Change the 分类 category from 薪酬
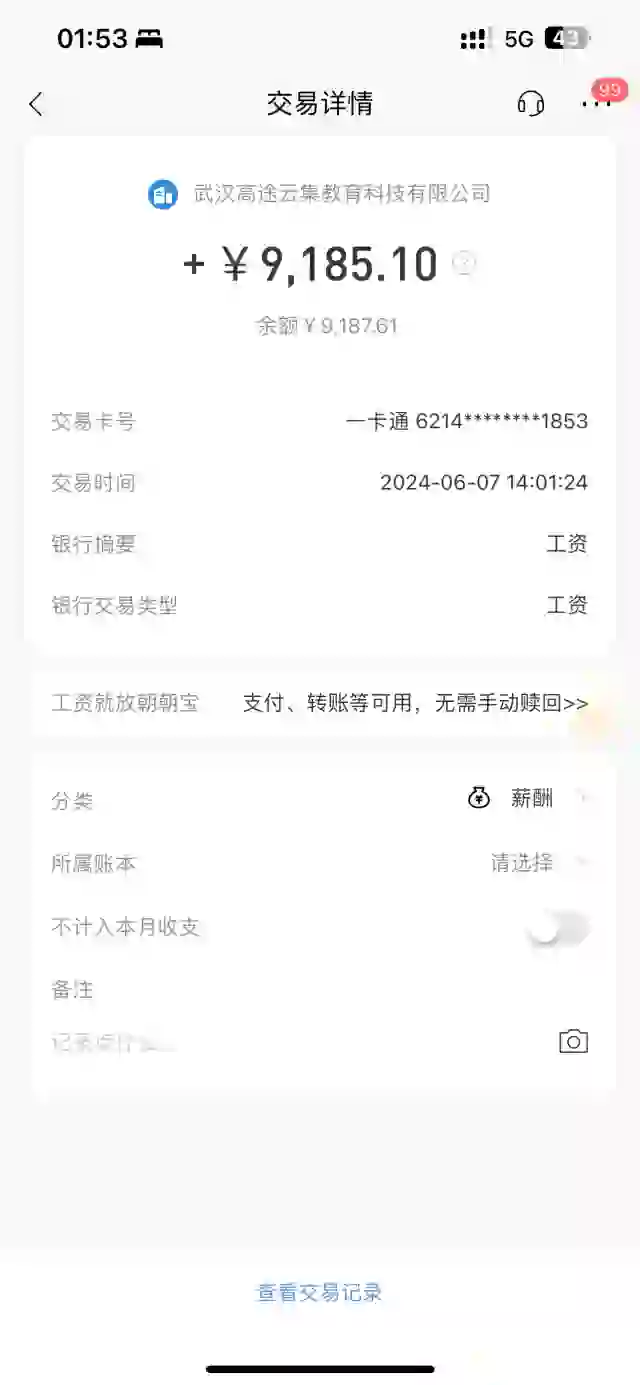Image resolution: width=640 pixels, height=1385 pixels. tap(320, 799)
